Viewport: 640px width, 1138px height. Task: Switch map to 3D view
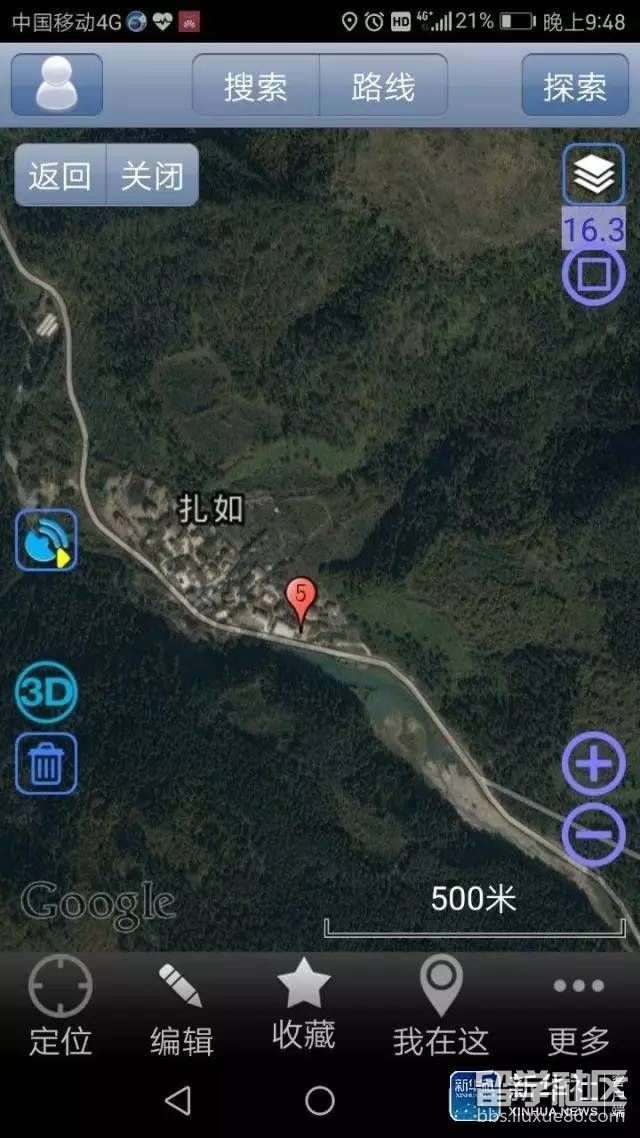click(x=46, y=692)
